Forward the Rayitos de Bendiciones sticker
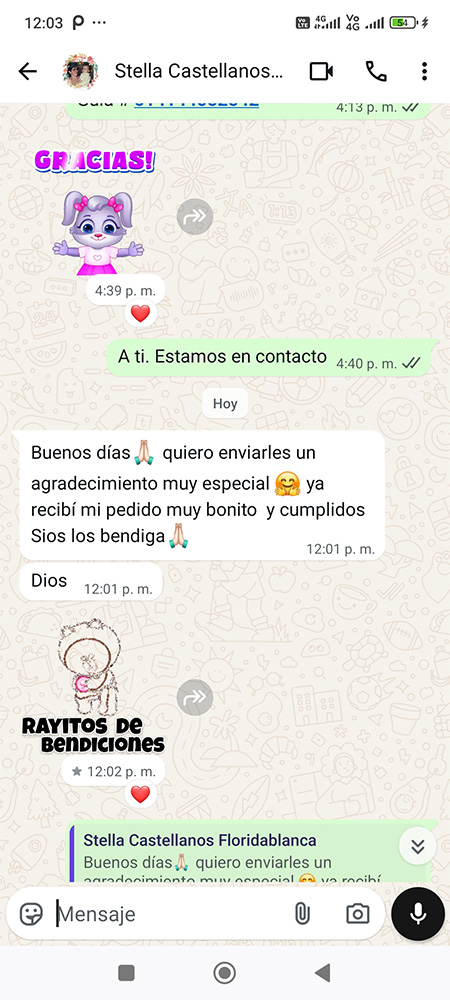 (194, 696)
